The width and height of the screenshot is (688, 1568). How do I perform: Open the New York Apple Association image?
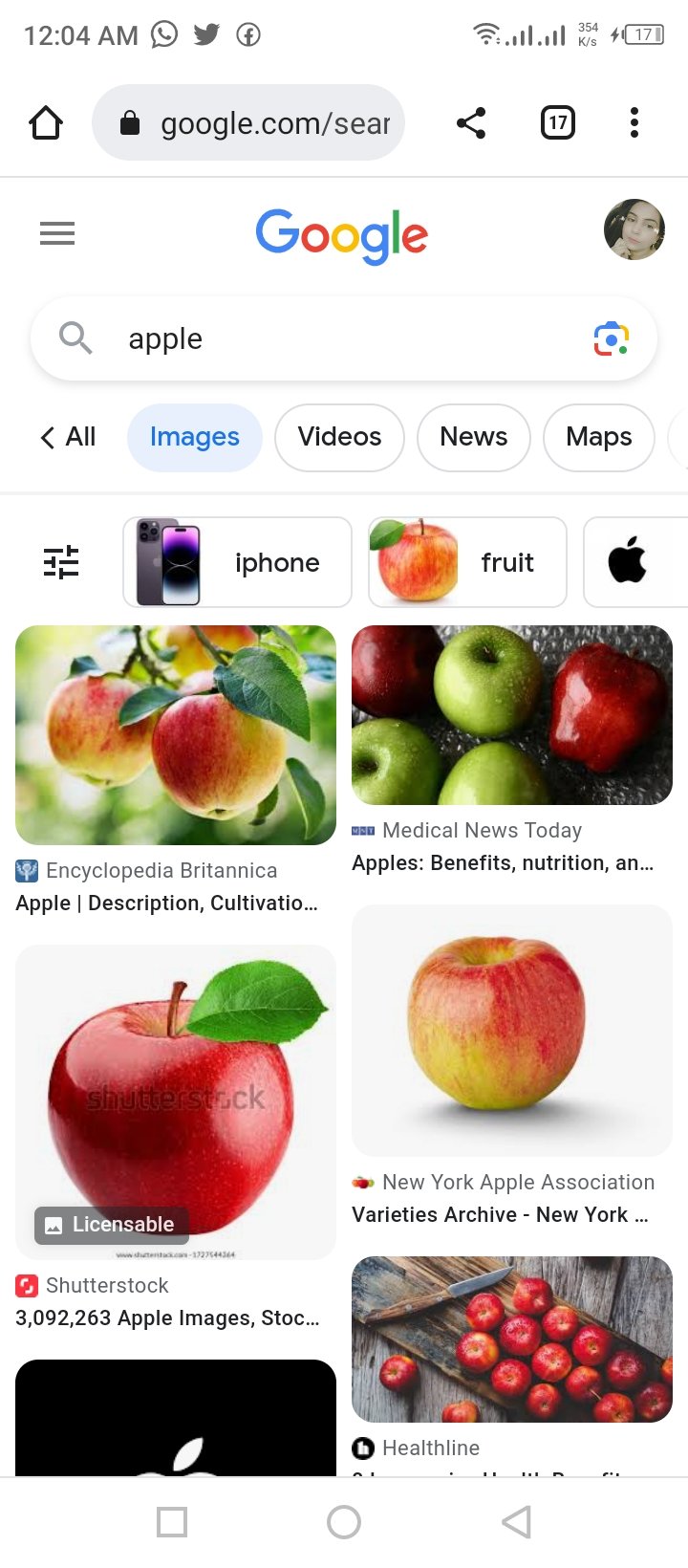512,1031
